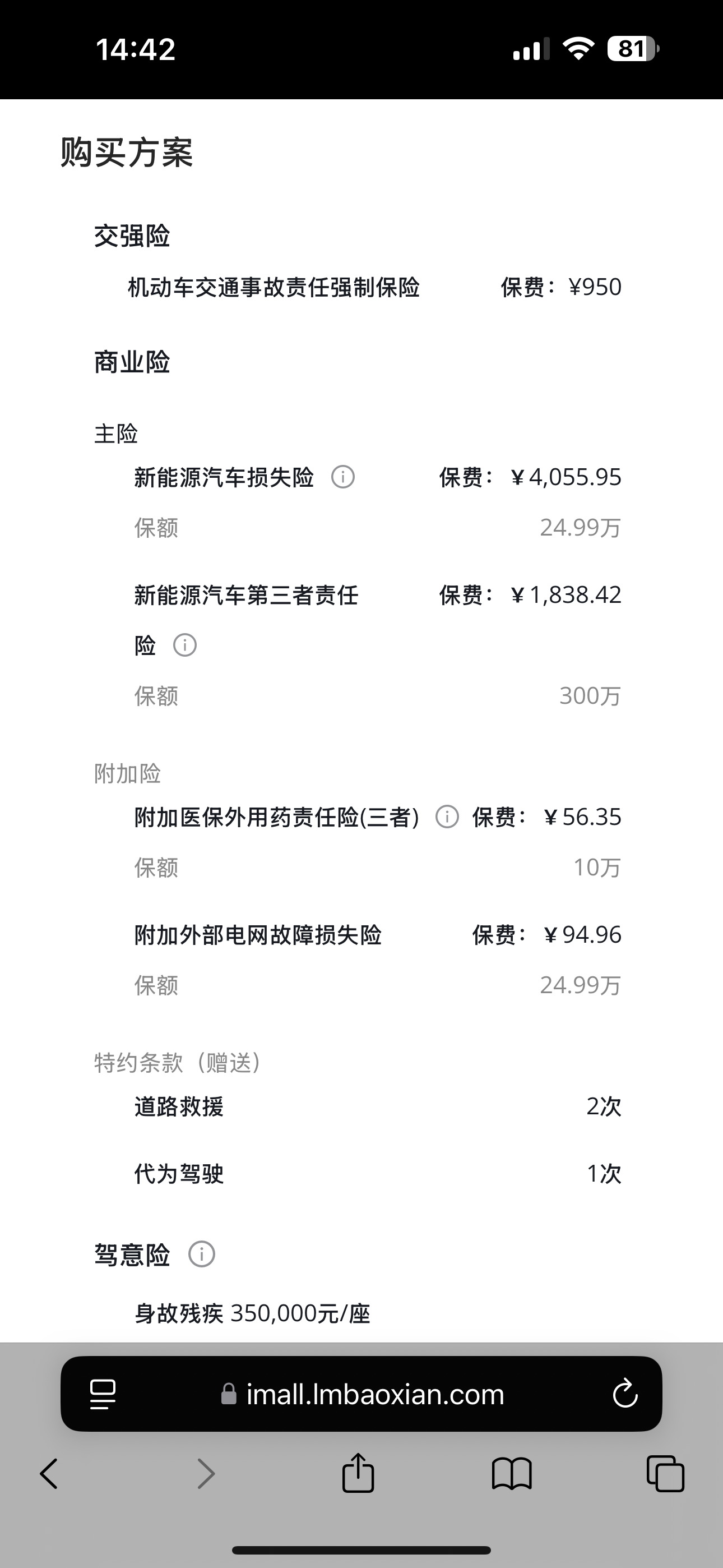Open Safari bookmarks icon
723x1568 pixels.
(512, 1473)
